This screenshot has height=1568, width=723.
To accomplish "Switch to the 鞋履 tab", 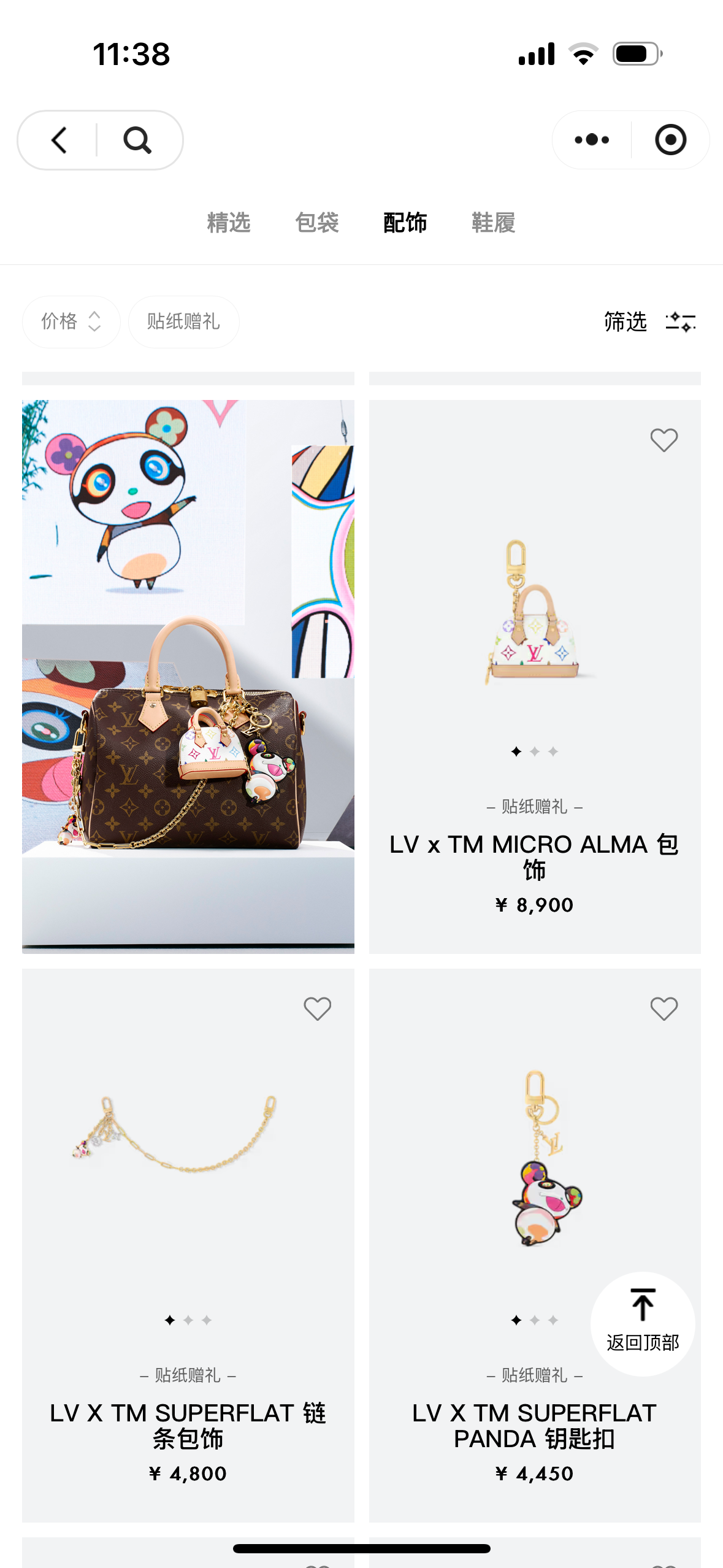I will point(493,223).
